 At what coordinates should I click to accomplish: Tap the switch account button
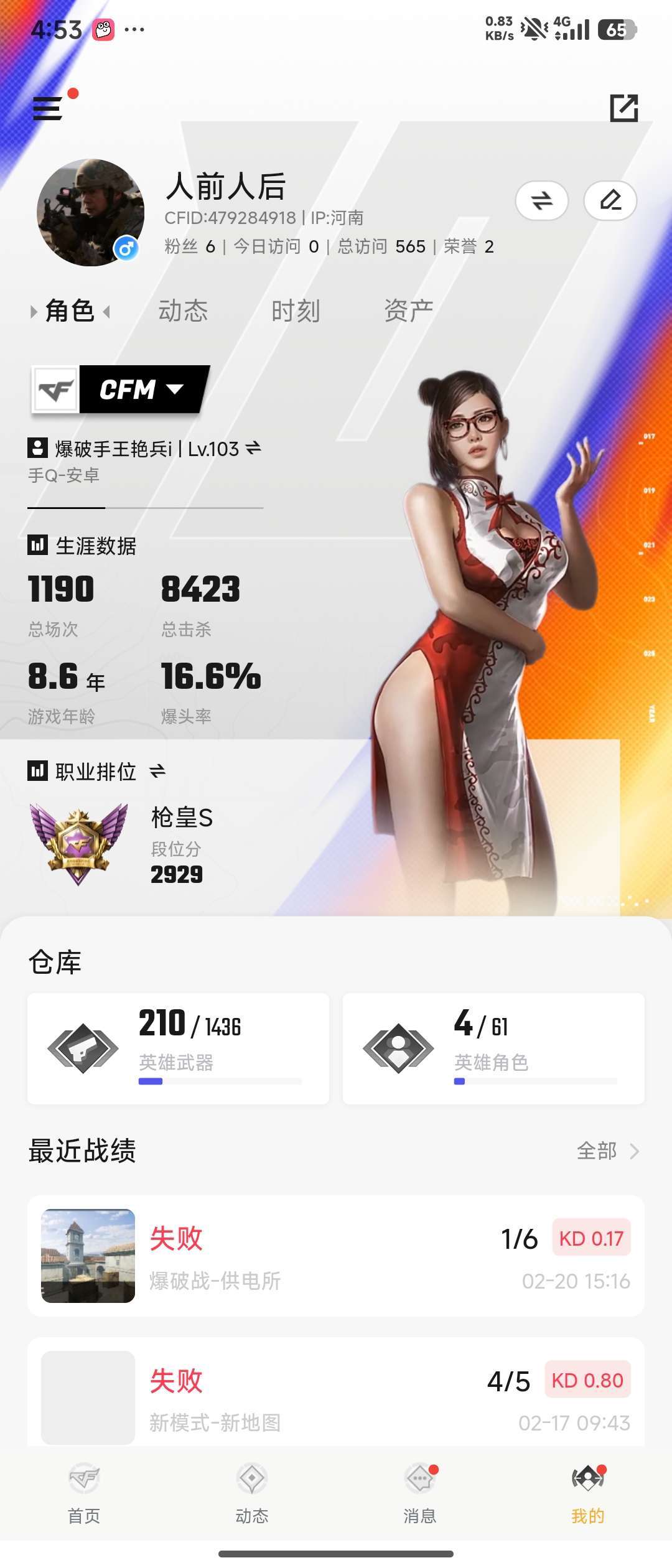pyautogui.click(x=541, y=200)
